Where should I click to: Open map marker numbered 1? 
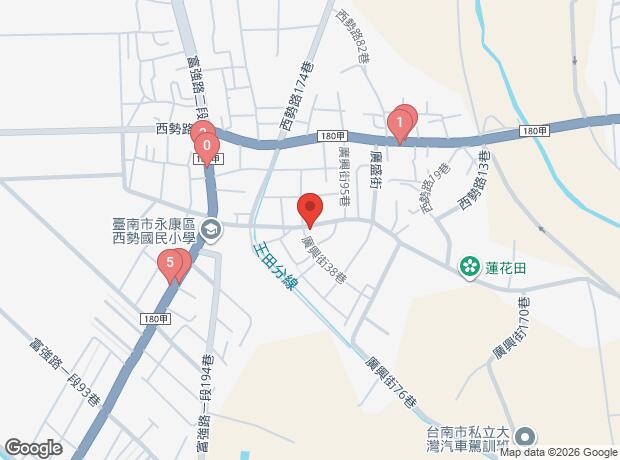[x=399, y=125]
